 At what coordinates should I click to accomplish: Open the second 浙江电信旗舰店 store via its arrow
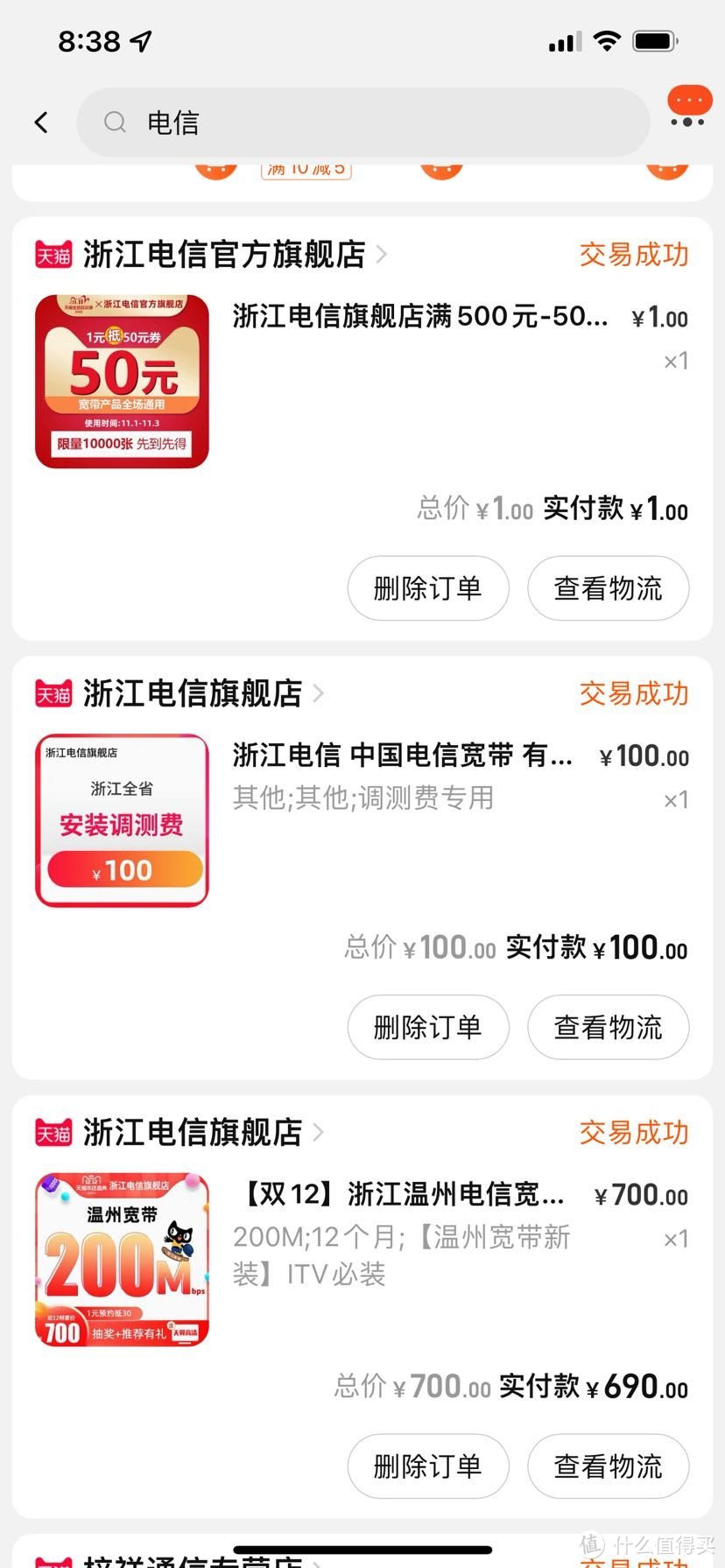(318, 693)
